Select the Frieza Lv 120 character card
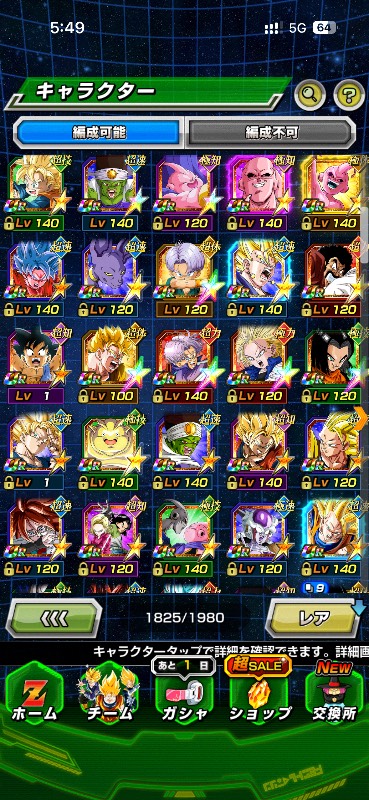The height and width of the screenshot is (800, 369). (259, 539)
